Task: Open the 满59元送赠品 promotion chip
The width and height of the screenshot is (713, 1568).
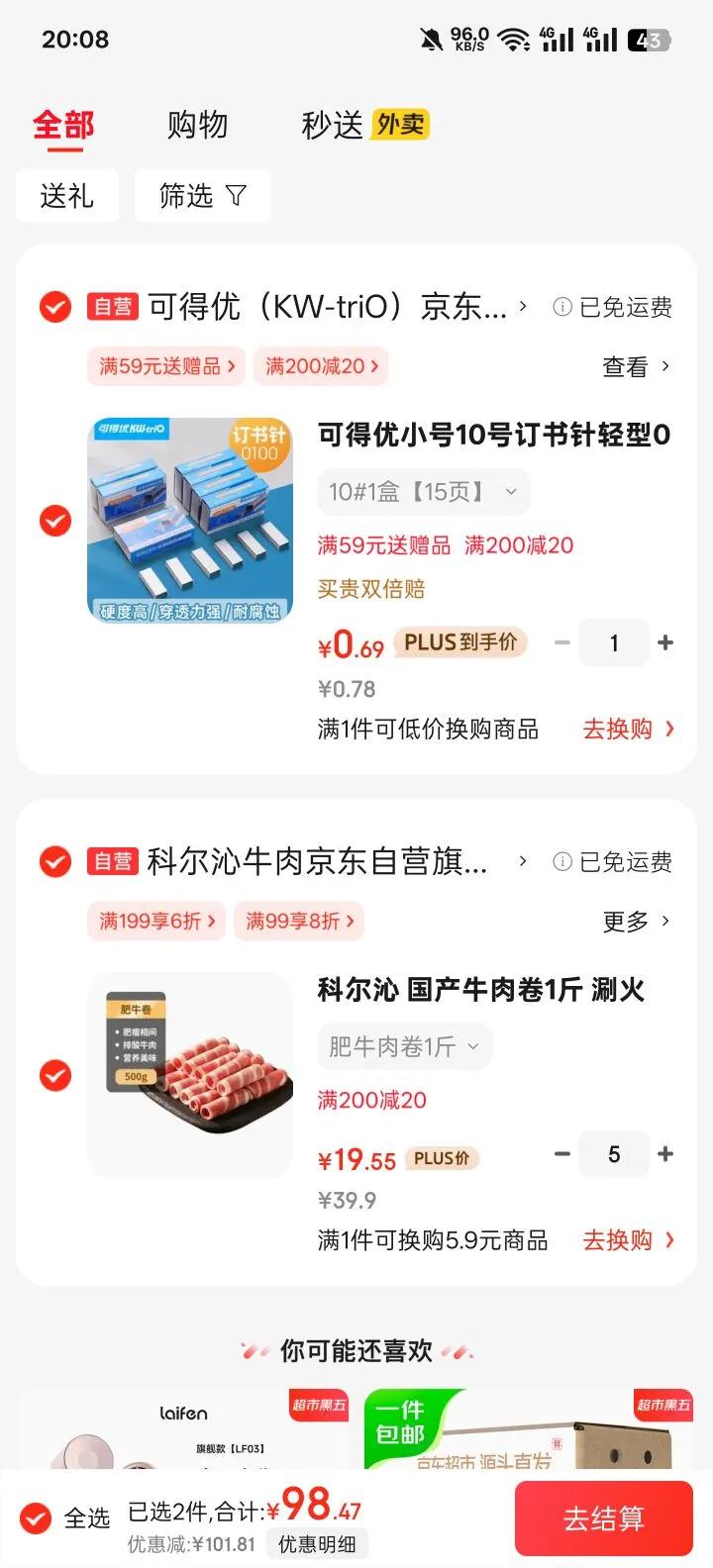Action: [x=166, y=366]
